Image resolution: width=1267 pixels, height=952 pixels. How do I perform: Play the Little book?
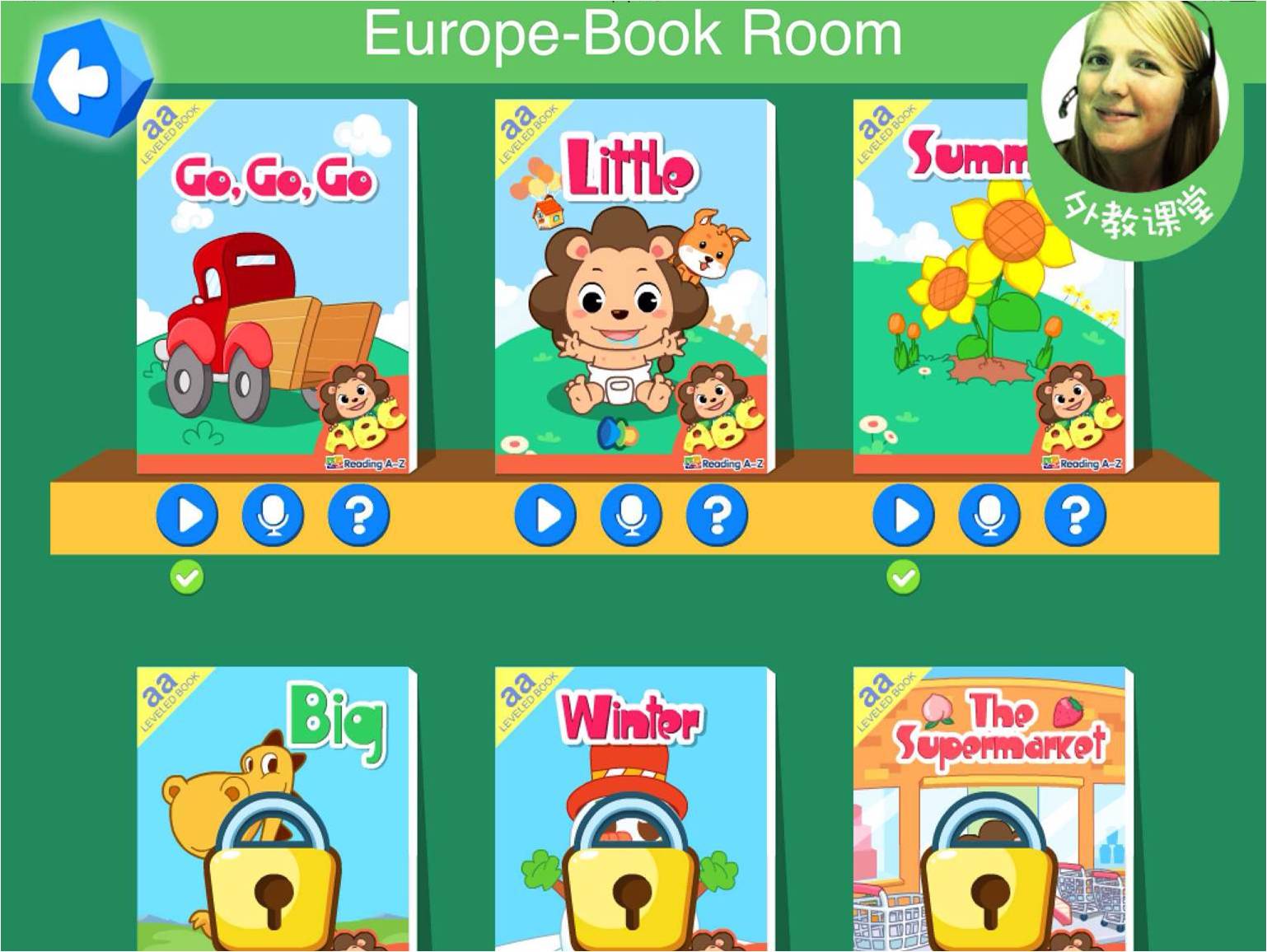tap(545, 516)
